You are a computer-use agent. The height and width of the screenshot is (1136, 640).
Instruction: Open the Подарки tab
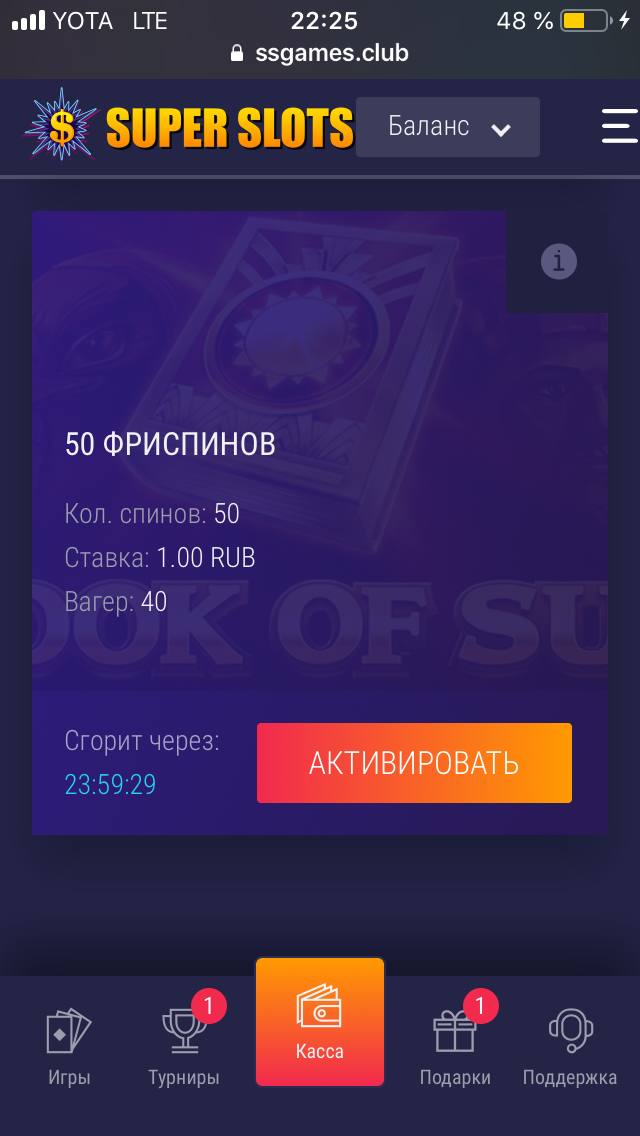click(455, 1046)
